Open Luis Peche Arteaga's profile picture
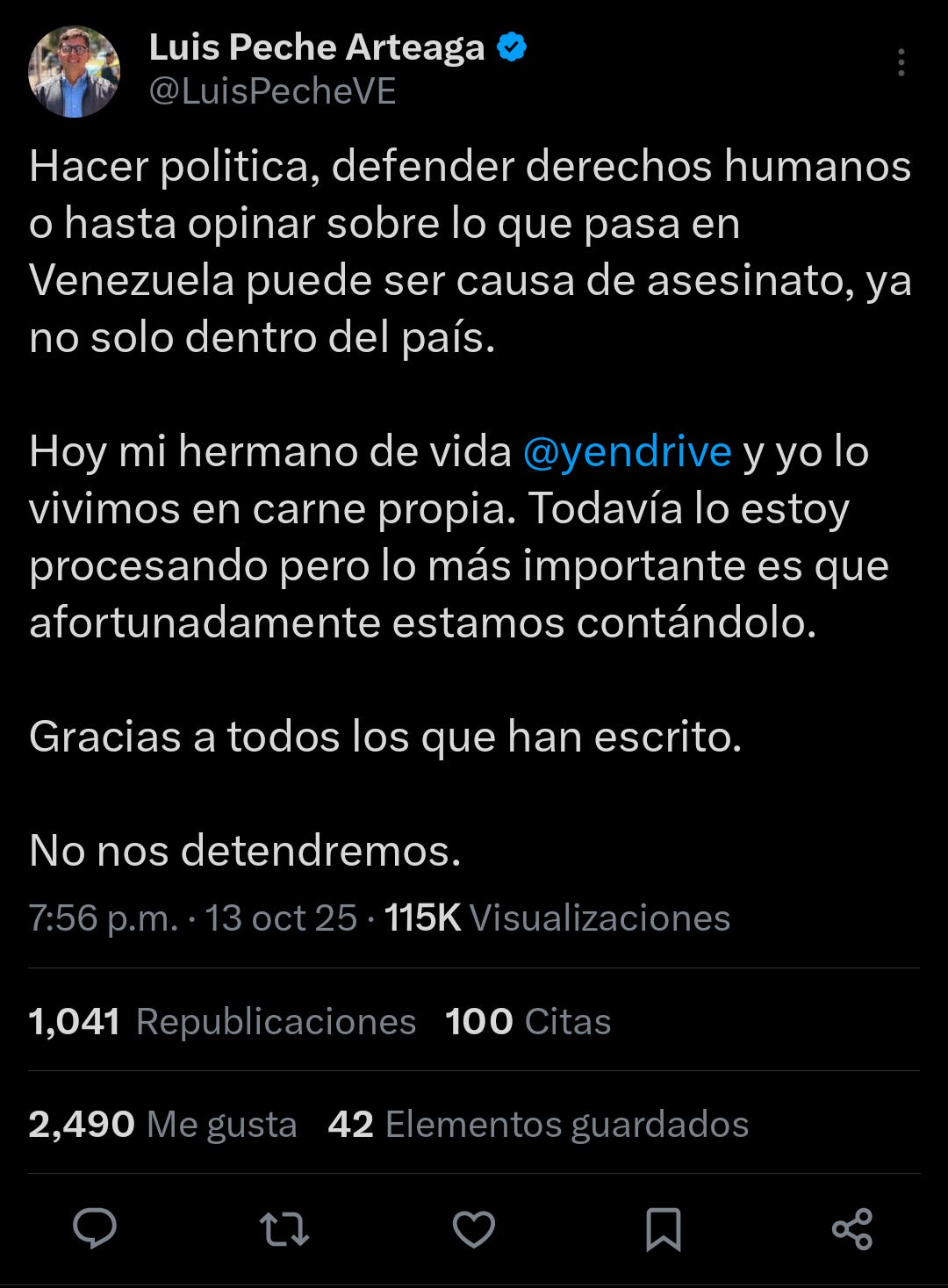The image size is (948, 1288). [x=74, y=71]
